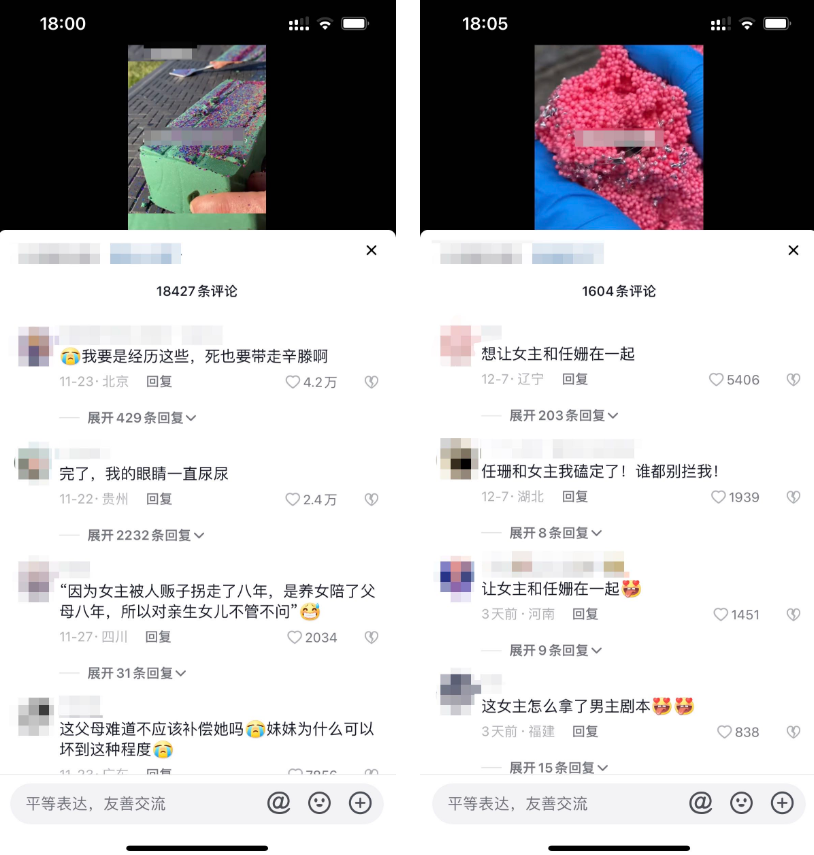Open the emoji picker under 18427条评论
The height and width of the screenshot is (855, 814).
click(319, 802)
